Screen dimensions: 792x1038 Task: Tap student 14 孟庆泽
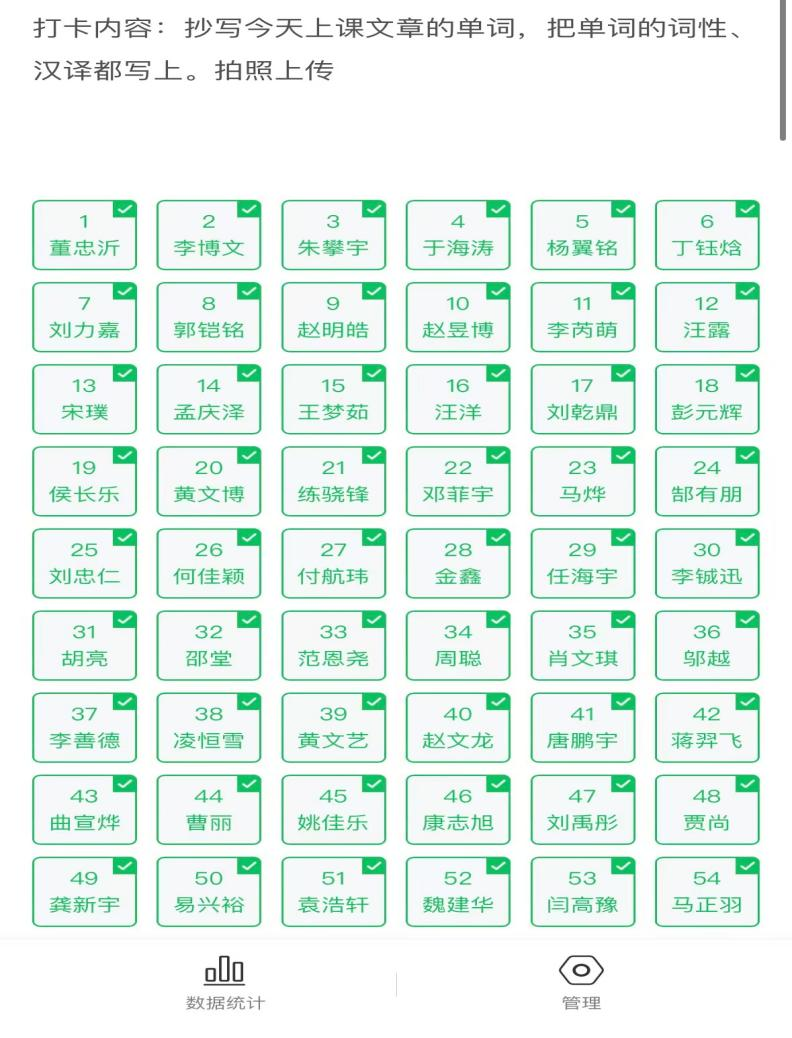pos(209,400)
